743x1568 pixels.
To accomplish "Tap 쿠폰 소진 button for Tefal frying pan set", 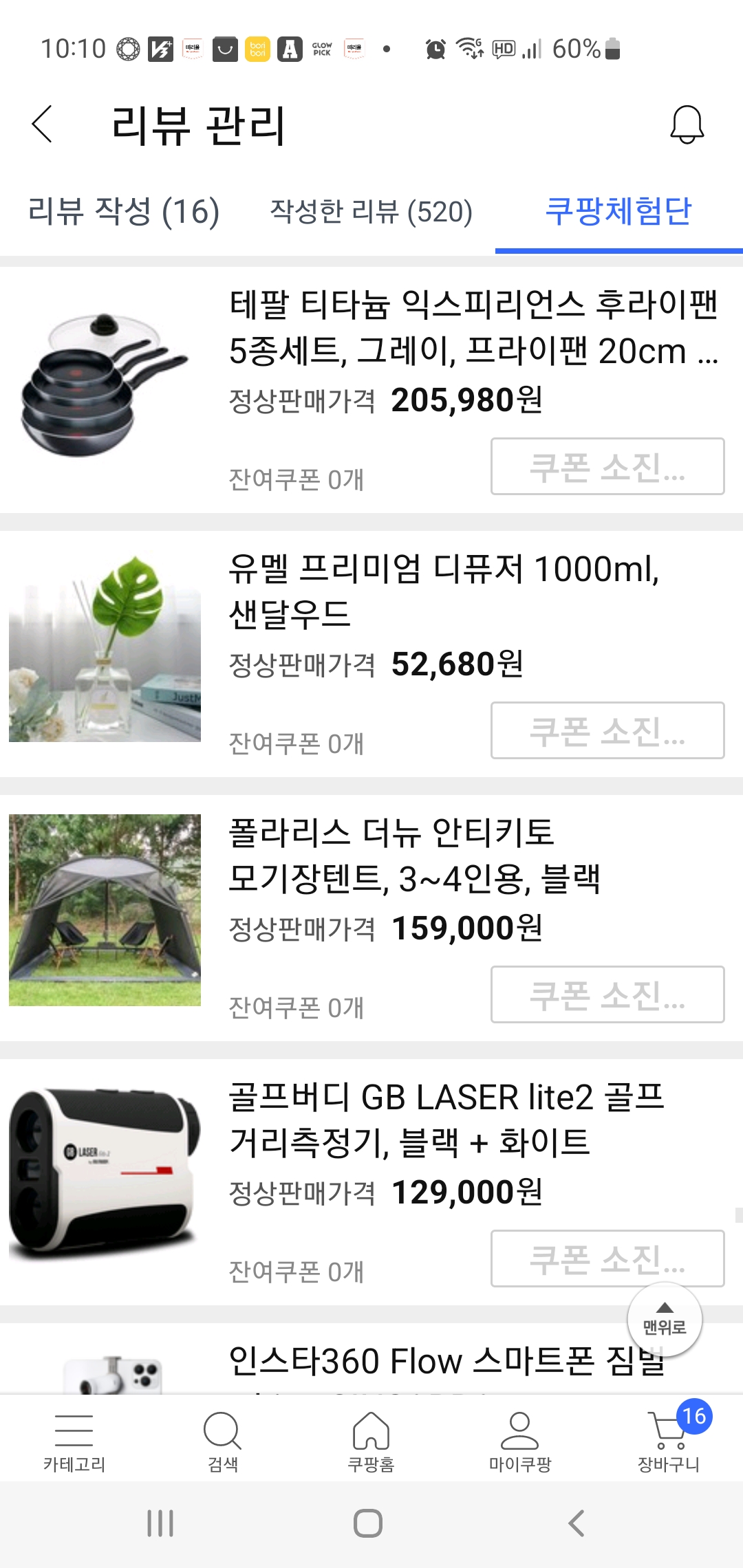I will (x=608, y=466).
